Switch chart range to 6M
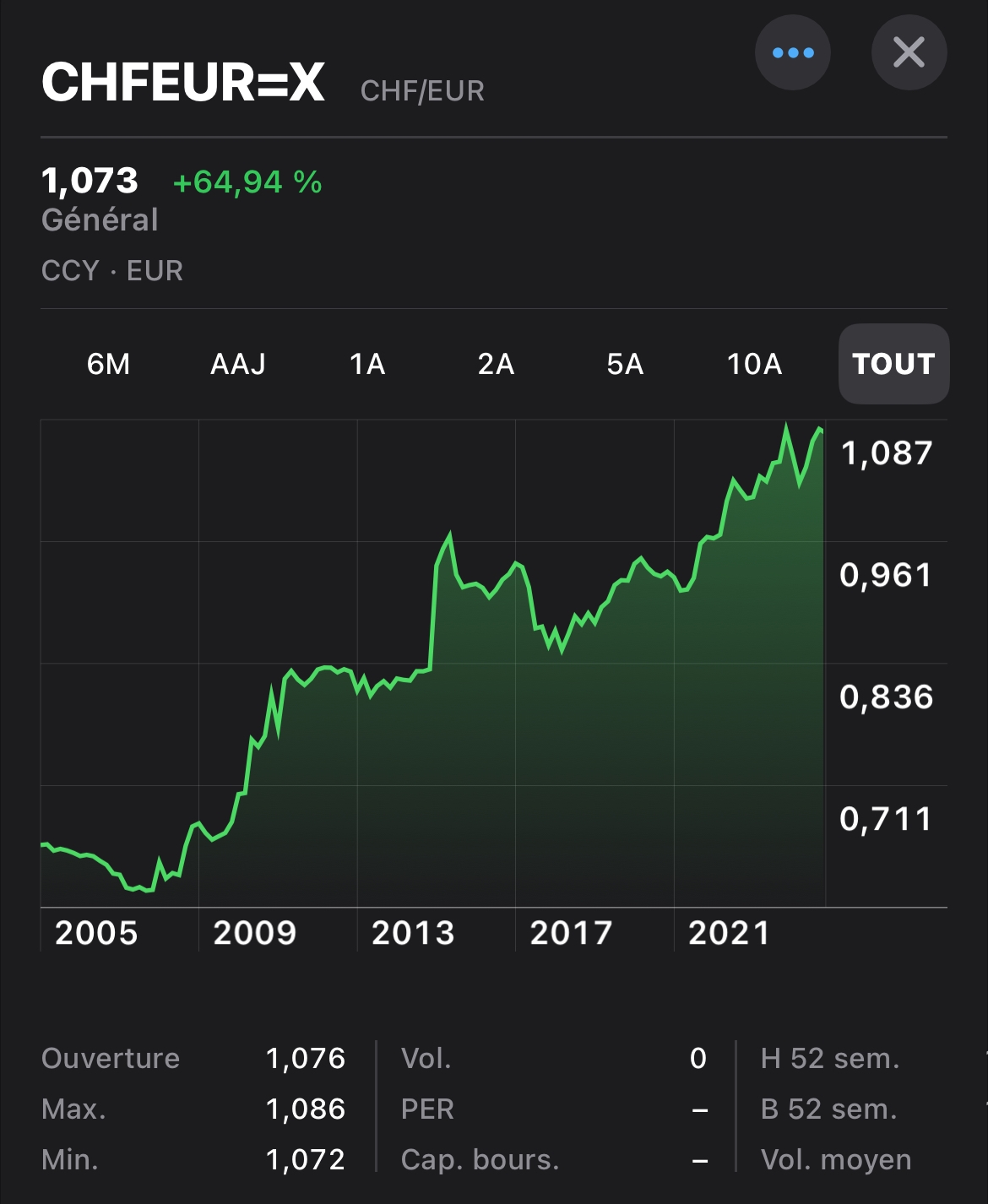Viewport: 988px width, 1204px height. pyautogui.click(x=109, y=364)
